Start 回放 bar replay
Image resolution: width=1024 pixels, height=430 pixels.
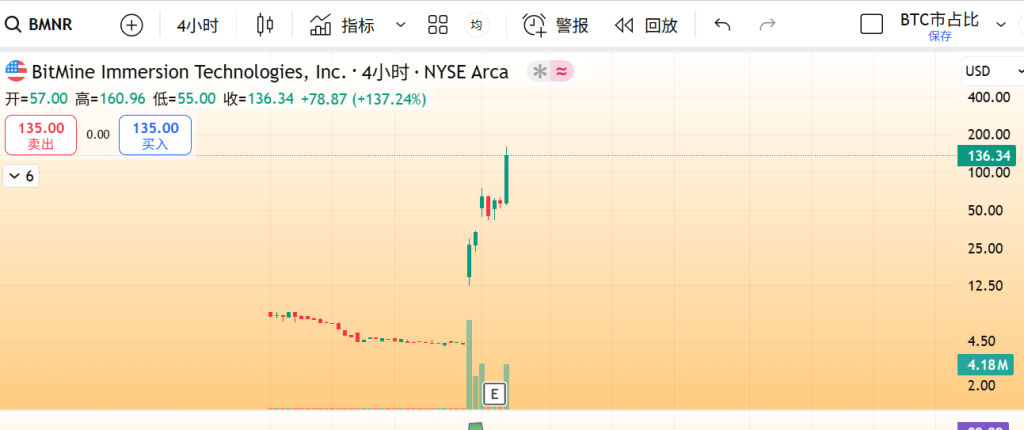(646, 25)
